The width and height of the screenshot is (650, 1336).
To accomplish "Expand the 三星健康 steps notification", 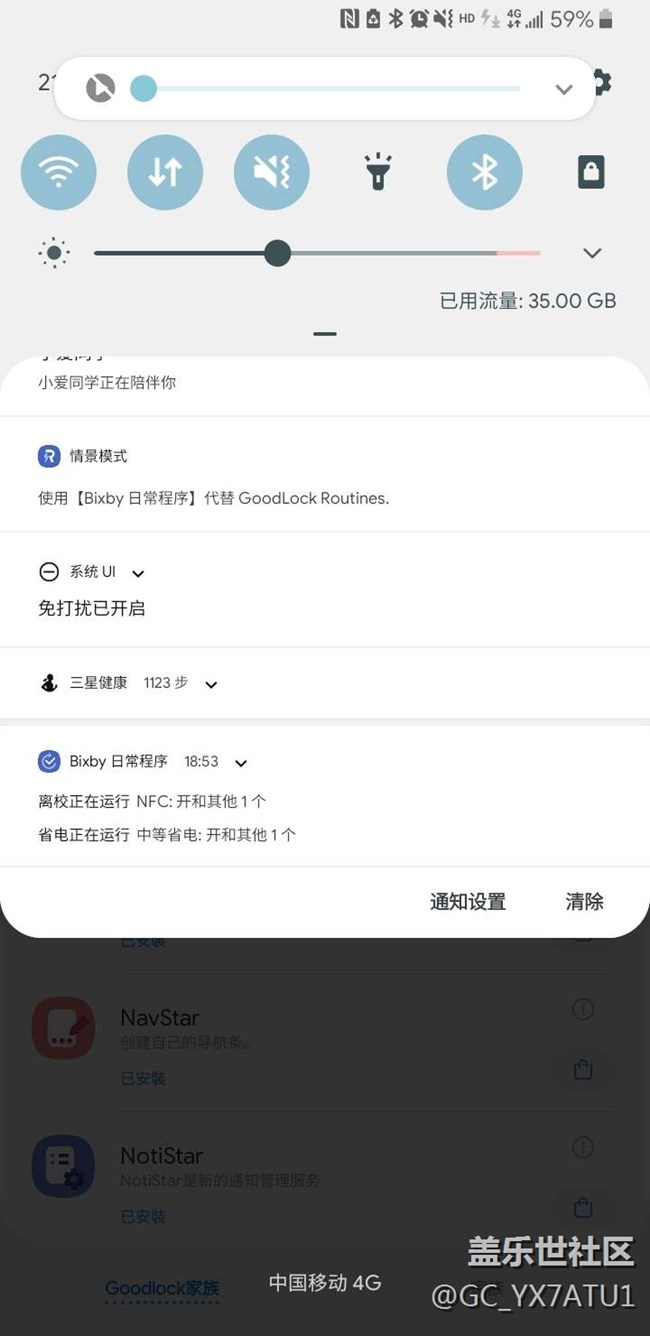I will [x=211, y=684].
